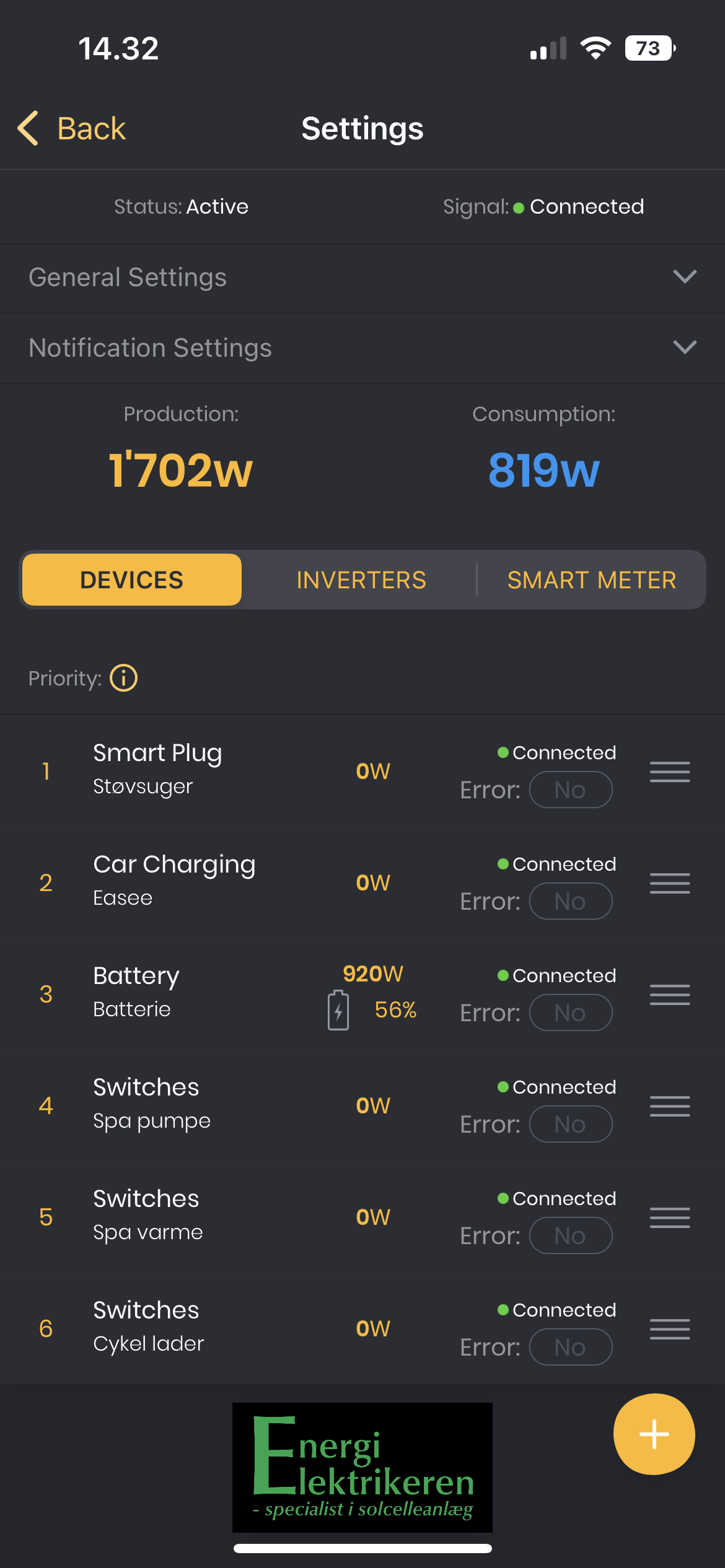The width and height of the screenshot is (725, 1568).
Task: Switch to the SMART METER tab
Action: (x=591, y=580)
